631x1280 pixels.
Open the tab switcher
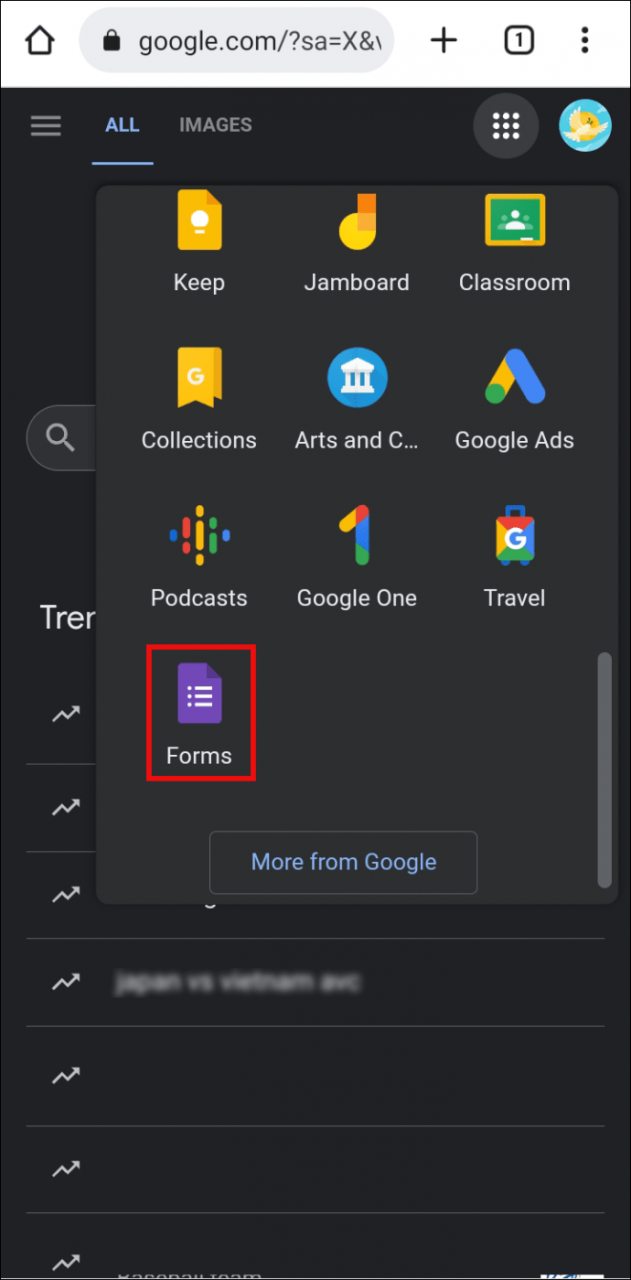click(x=517, y=40)
